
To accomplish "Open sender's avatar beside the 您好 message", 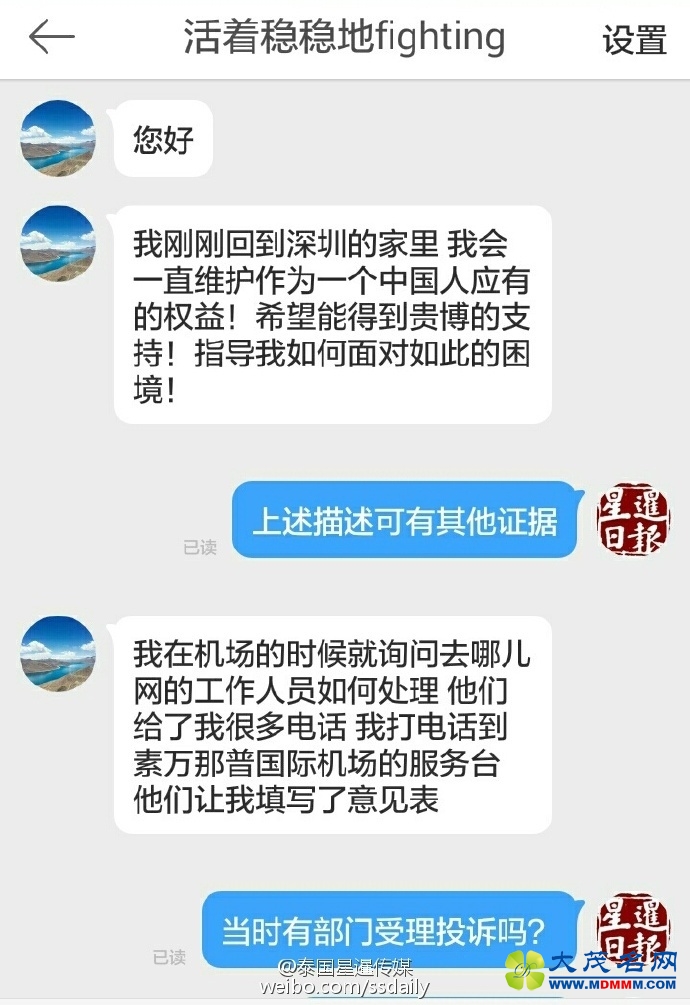I will click(x=58, y=139).
